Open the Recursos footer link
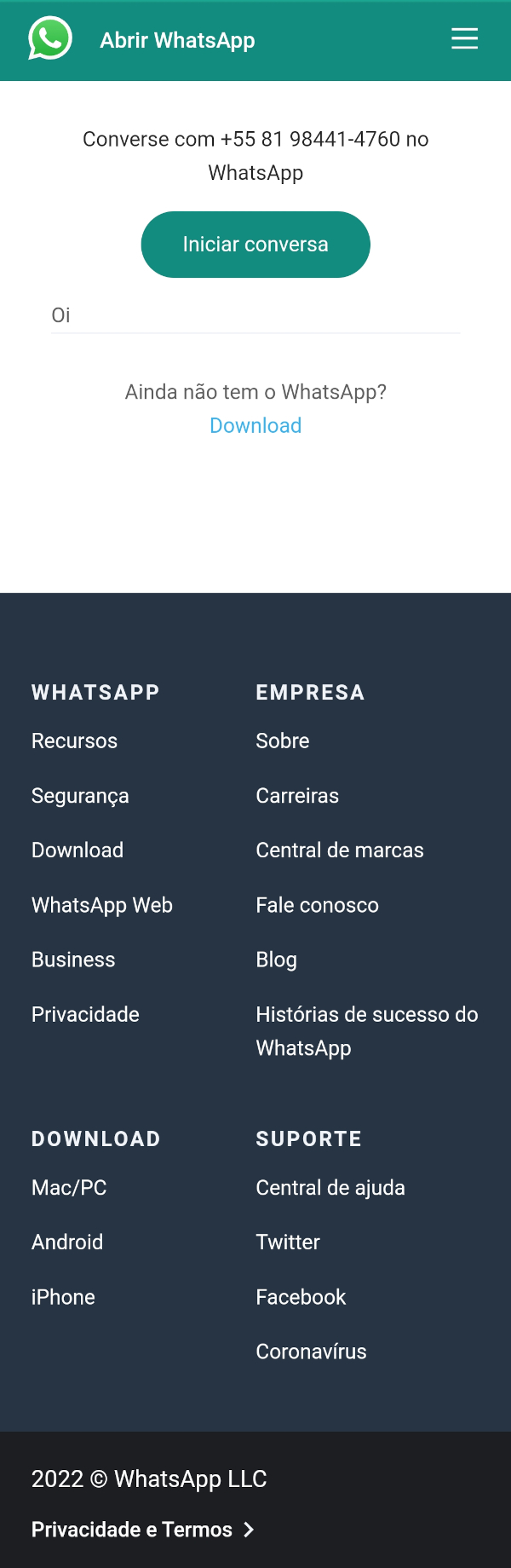 coord(74,741)
